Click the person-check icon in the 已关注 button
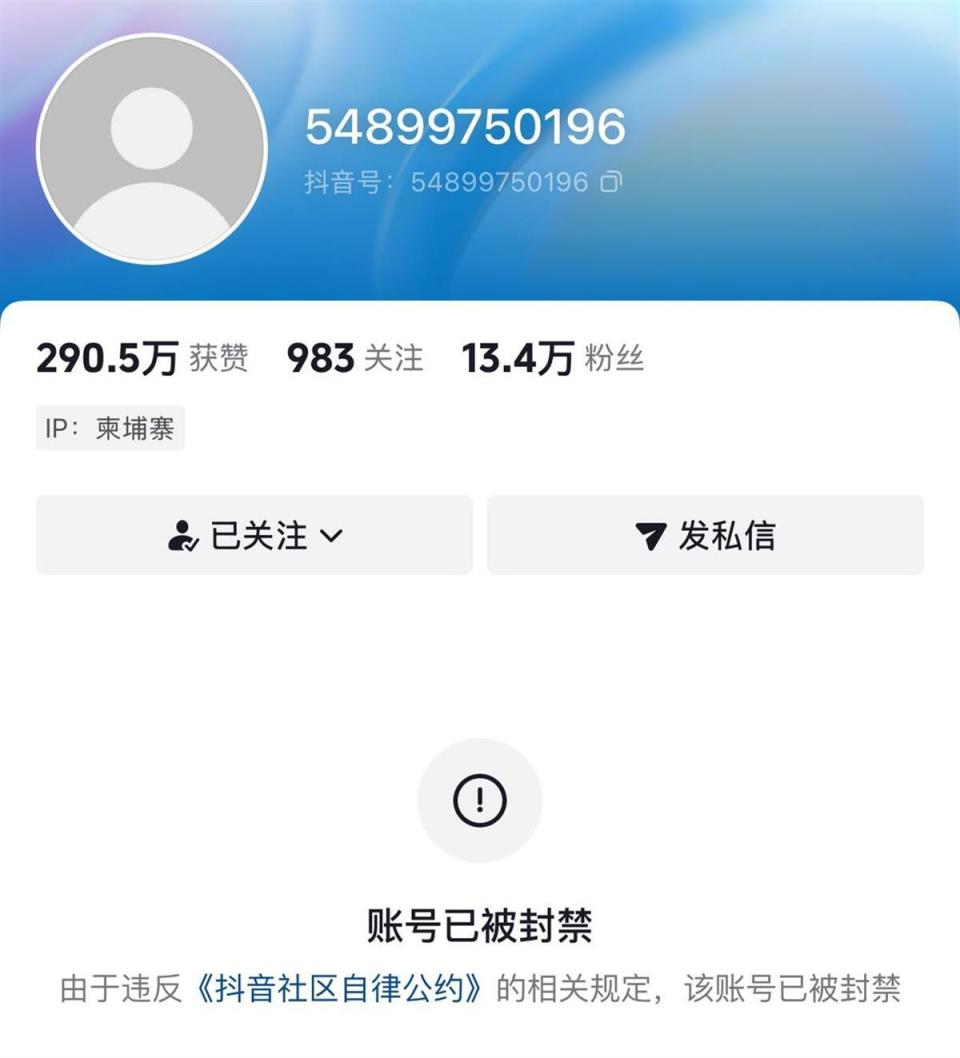The width and height of the screenshot is (960, 1058). [x=184, y=535]
